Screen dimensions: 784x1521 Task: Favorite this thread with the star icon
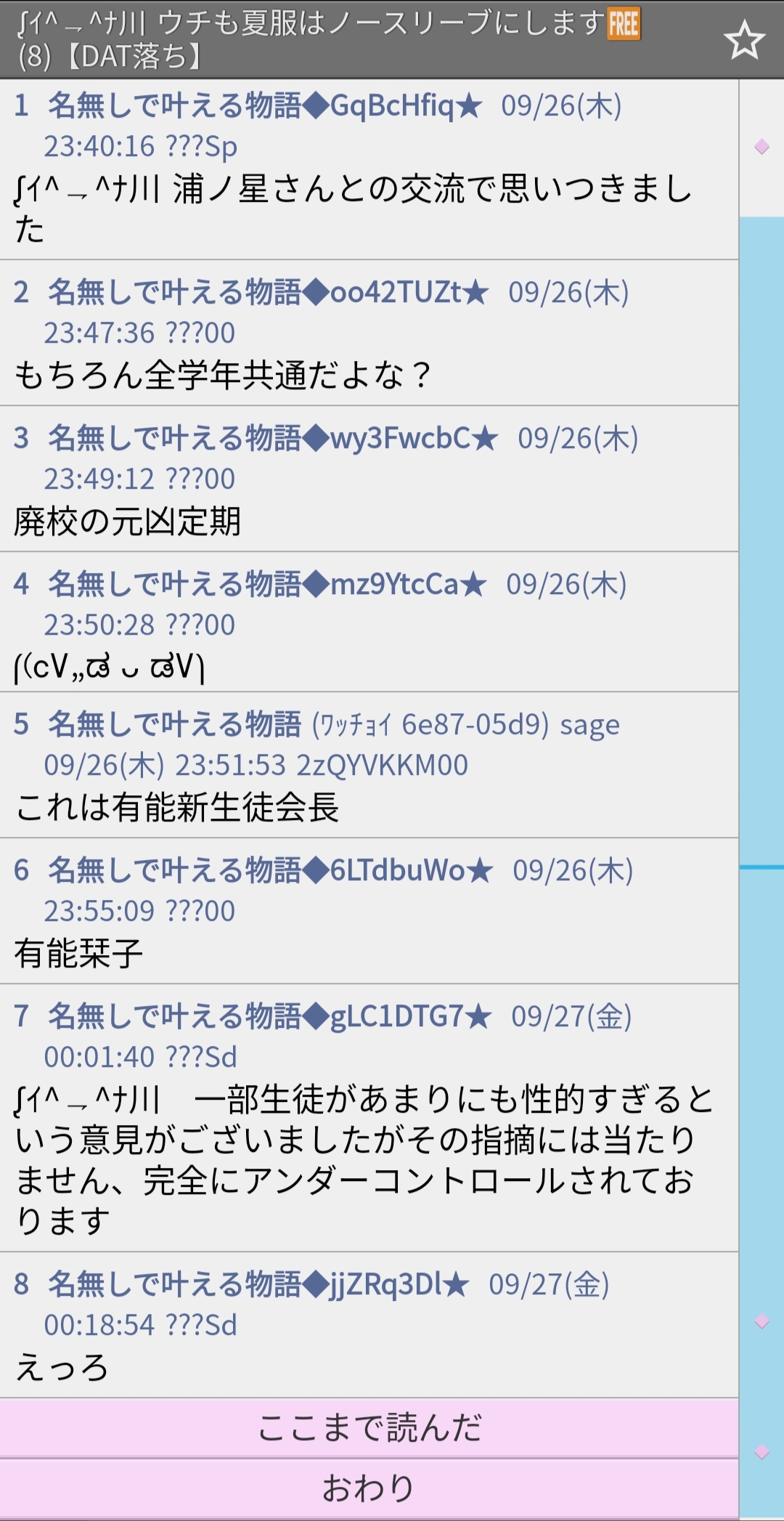[x=744, y=40]
